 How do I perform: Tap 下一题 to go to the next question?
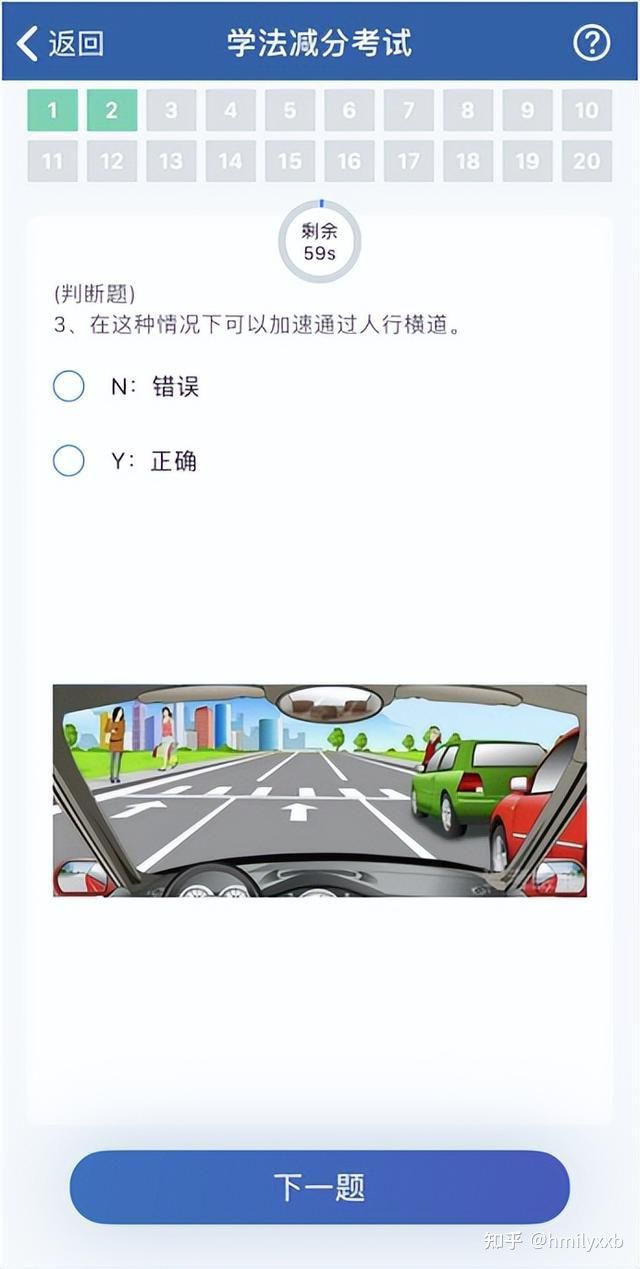coord(319,1187)
